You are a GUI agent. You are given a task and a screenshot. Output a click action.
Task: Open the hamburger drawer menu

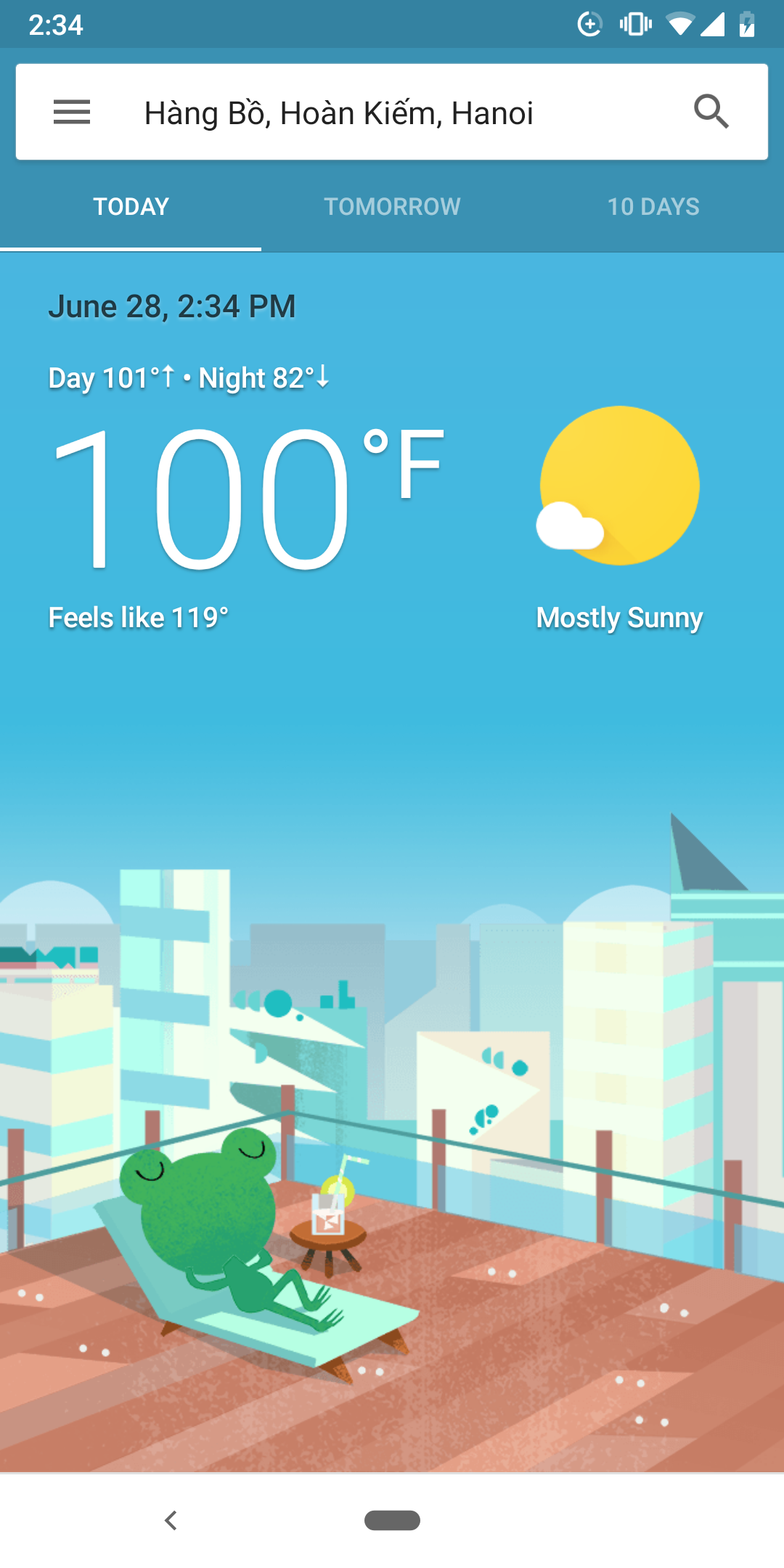[x=72, y=113]
